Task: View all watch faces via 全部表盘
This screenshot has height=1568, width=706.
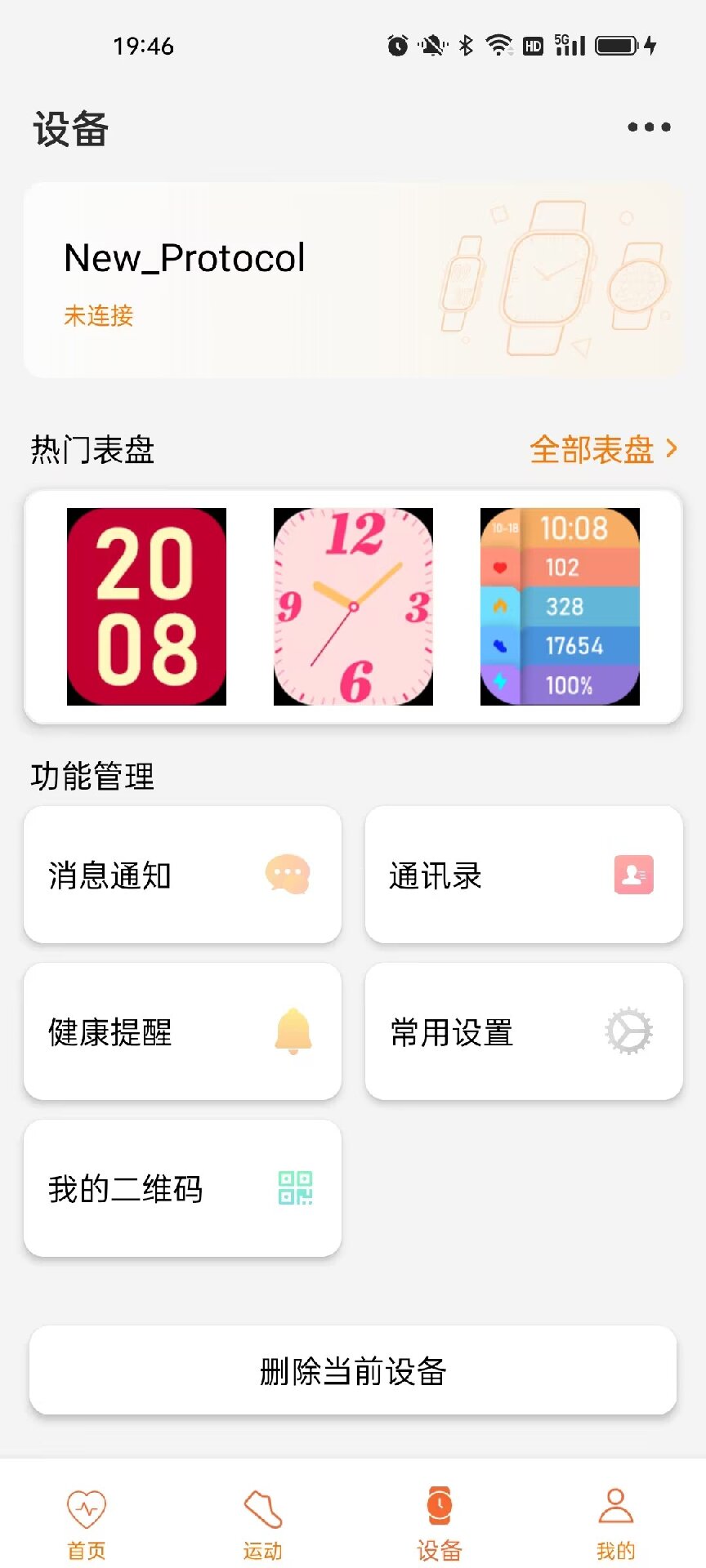Action: pyautogui.click(x=603, y=449)
